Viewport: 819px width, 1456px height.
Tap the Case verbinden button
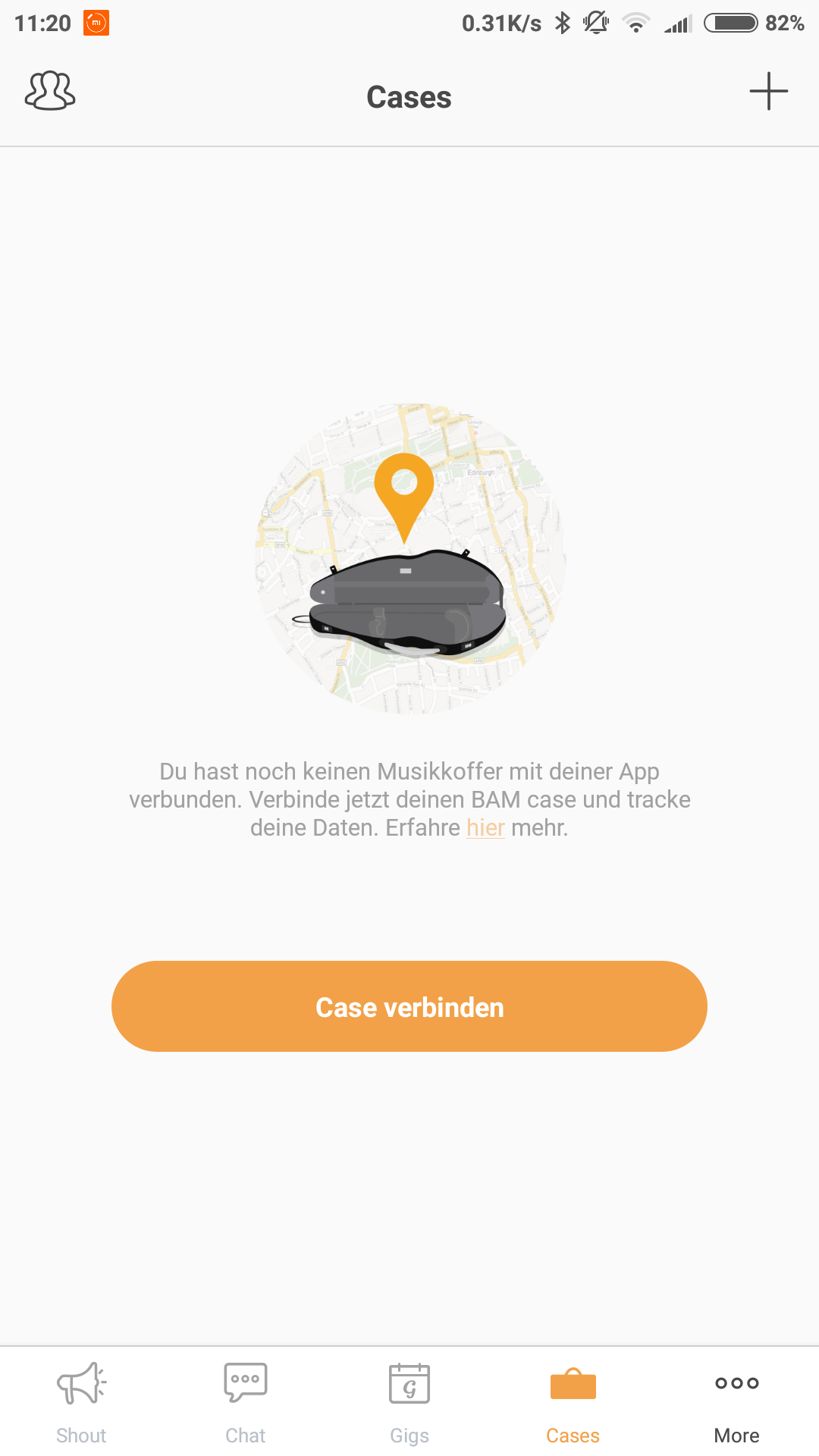click(x=409, y=1006)
